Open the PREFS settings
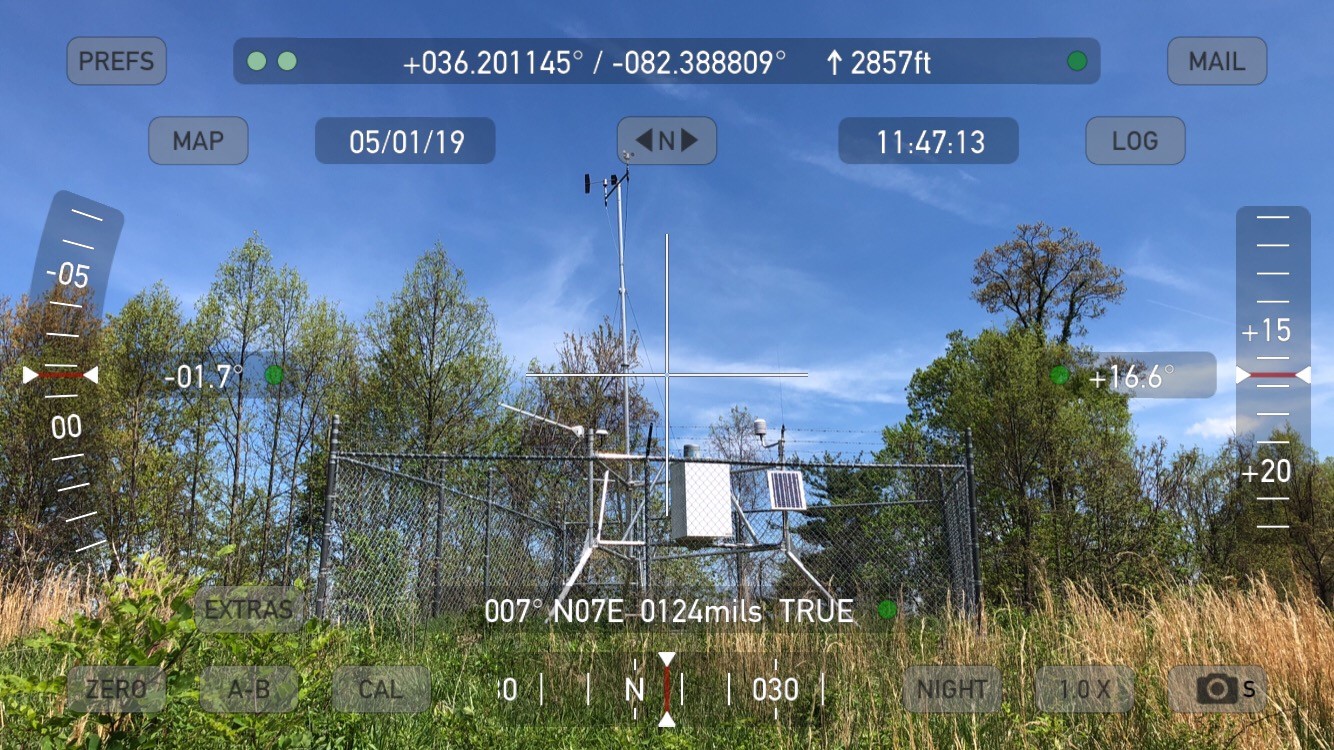1334x750 pixels. click(x=116, y=61)
